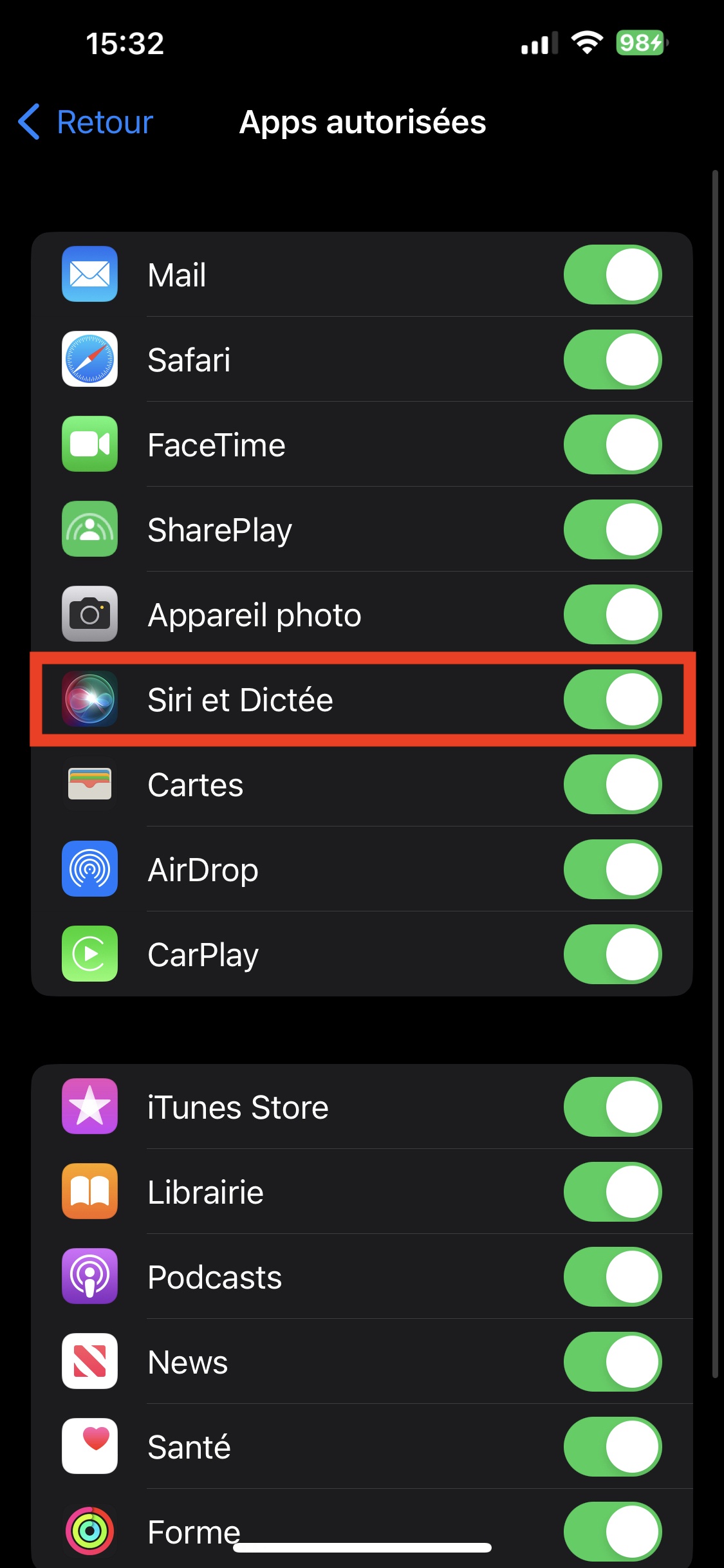This screenshot has height=1568, width=724.
Task: Switch off the News toggle
Action: 613,1362
